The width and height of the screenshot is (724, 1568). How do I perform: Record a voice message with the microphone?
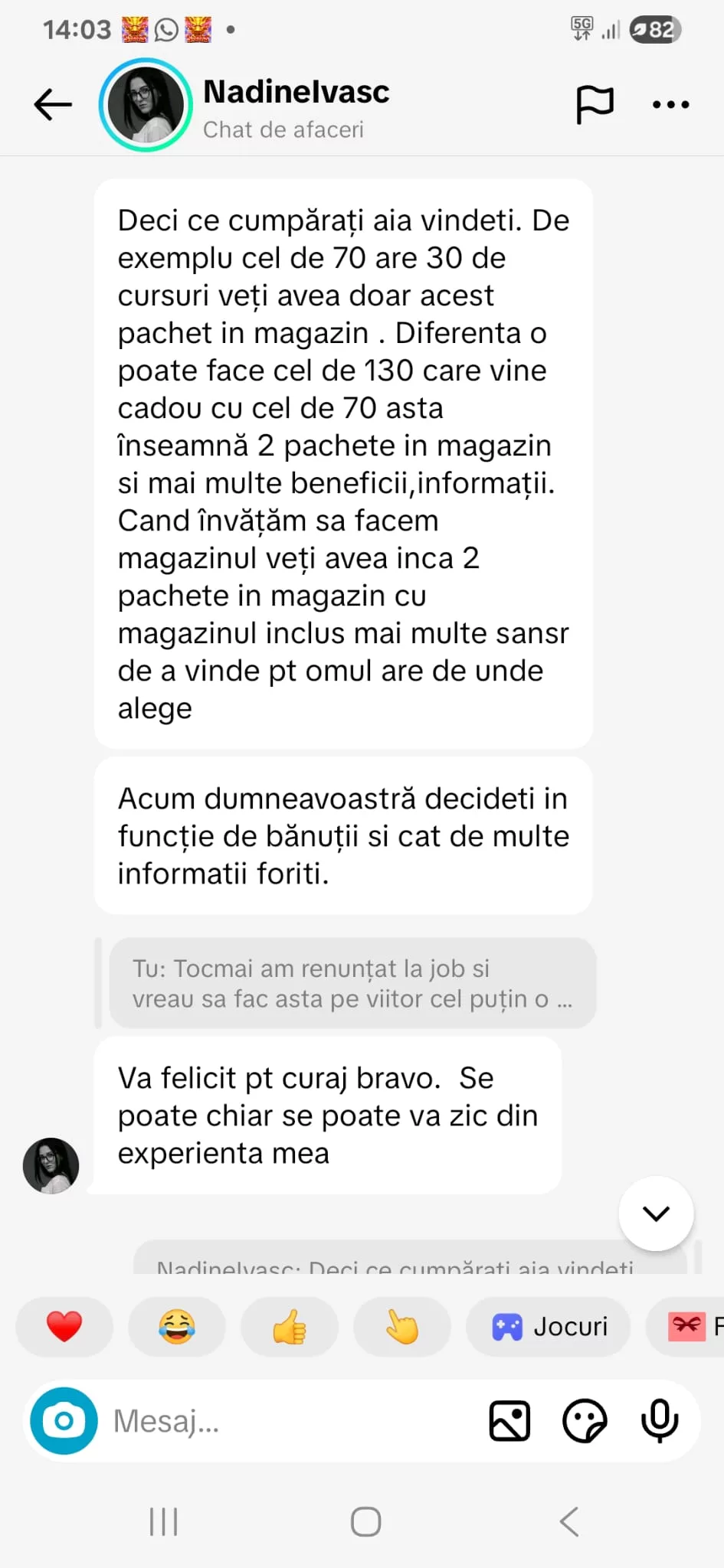659,1421
